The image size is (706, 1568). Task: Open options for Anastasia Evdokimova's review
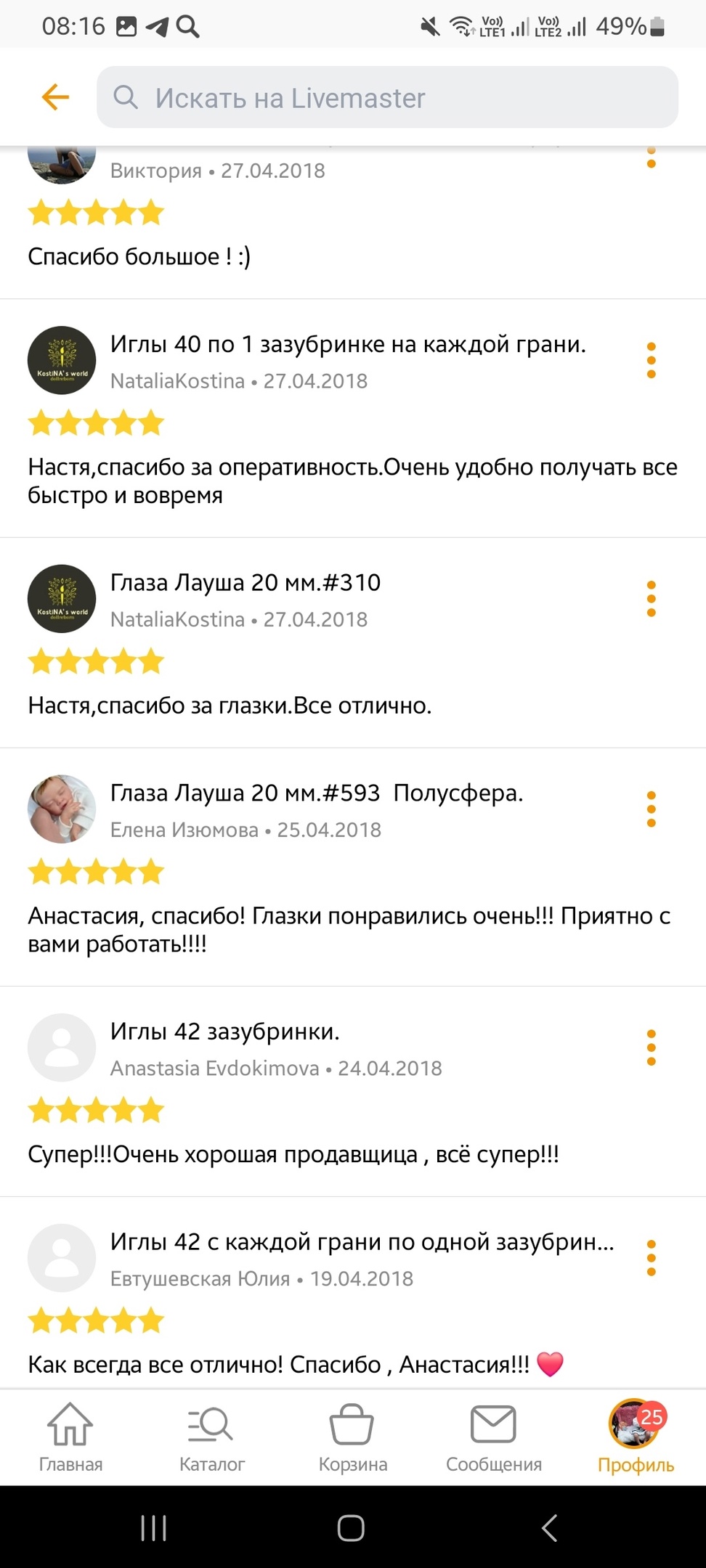click(651, 1048)
